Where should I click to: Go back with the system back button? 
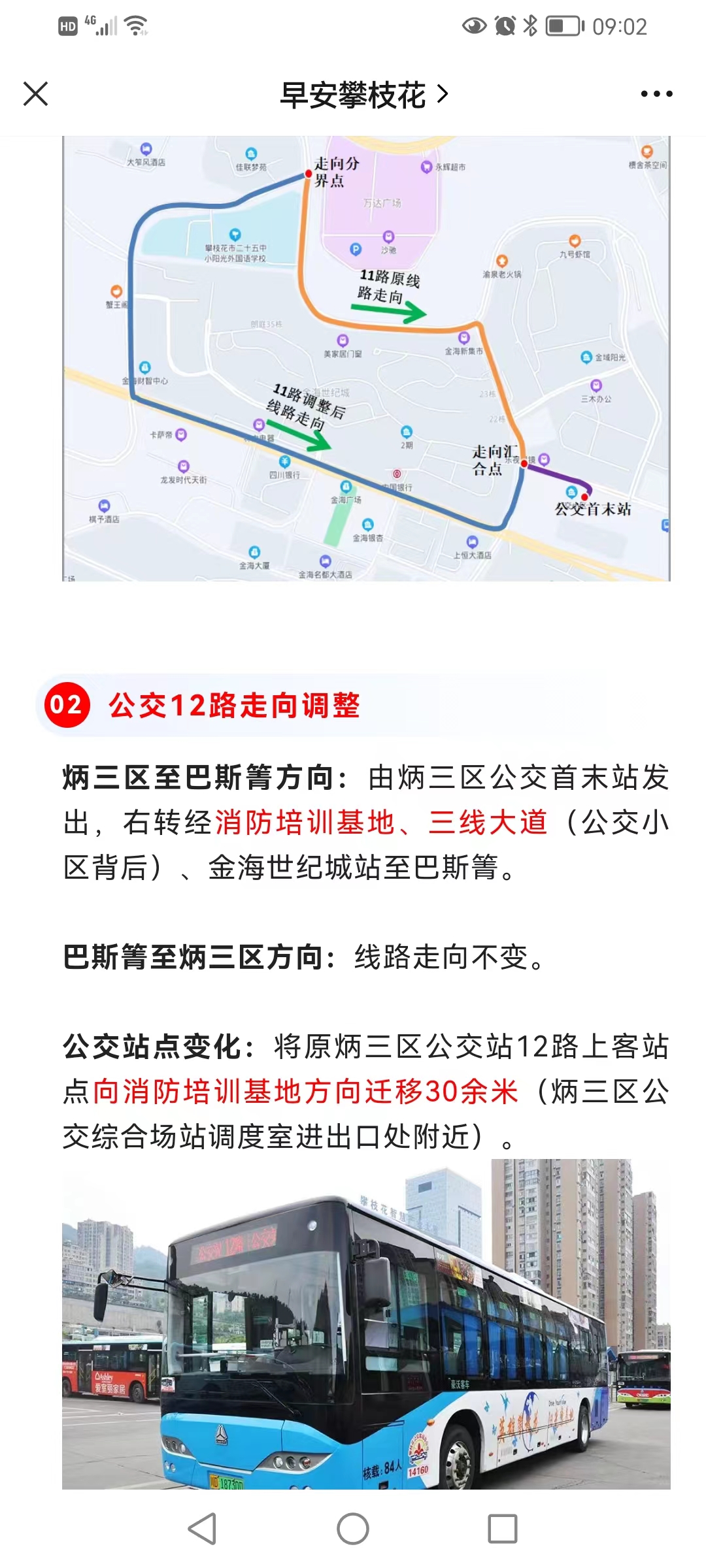202,1529
